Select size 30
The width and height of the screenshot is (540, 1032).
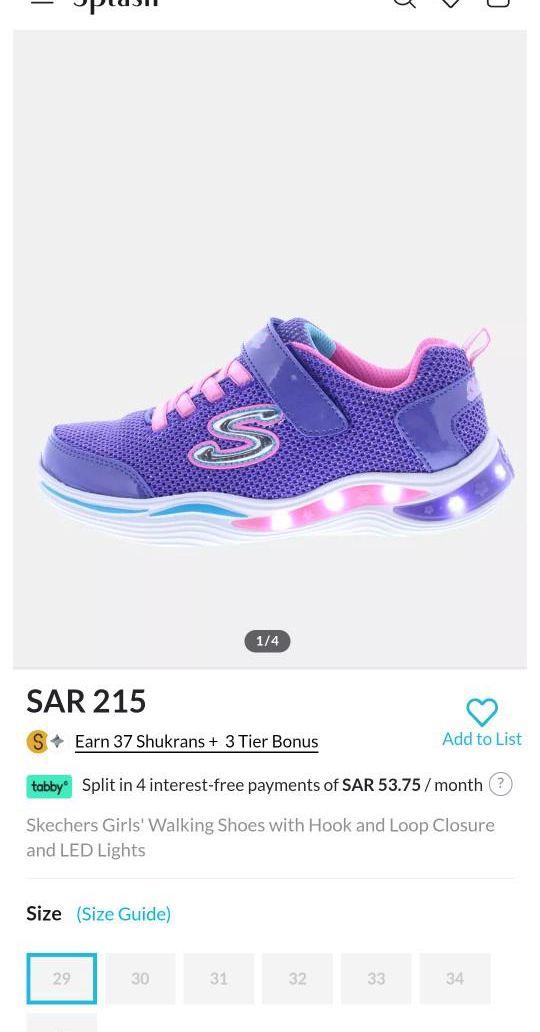tap(140, 978)
